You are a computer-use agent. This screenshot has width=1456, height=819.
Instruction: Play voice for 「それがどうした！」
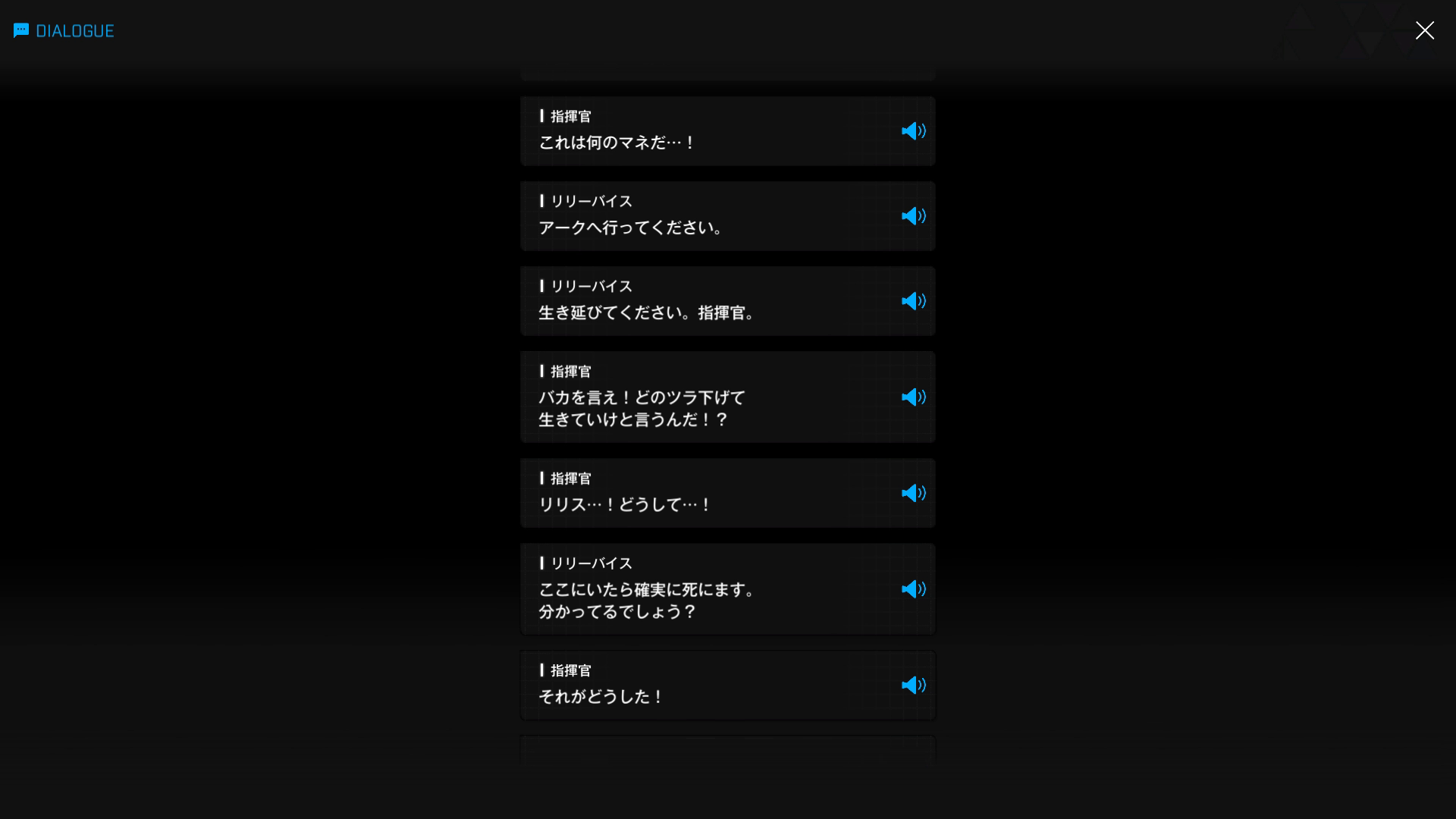click(x=913, y=685)
